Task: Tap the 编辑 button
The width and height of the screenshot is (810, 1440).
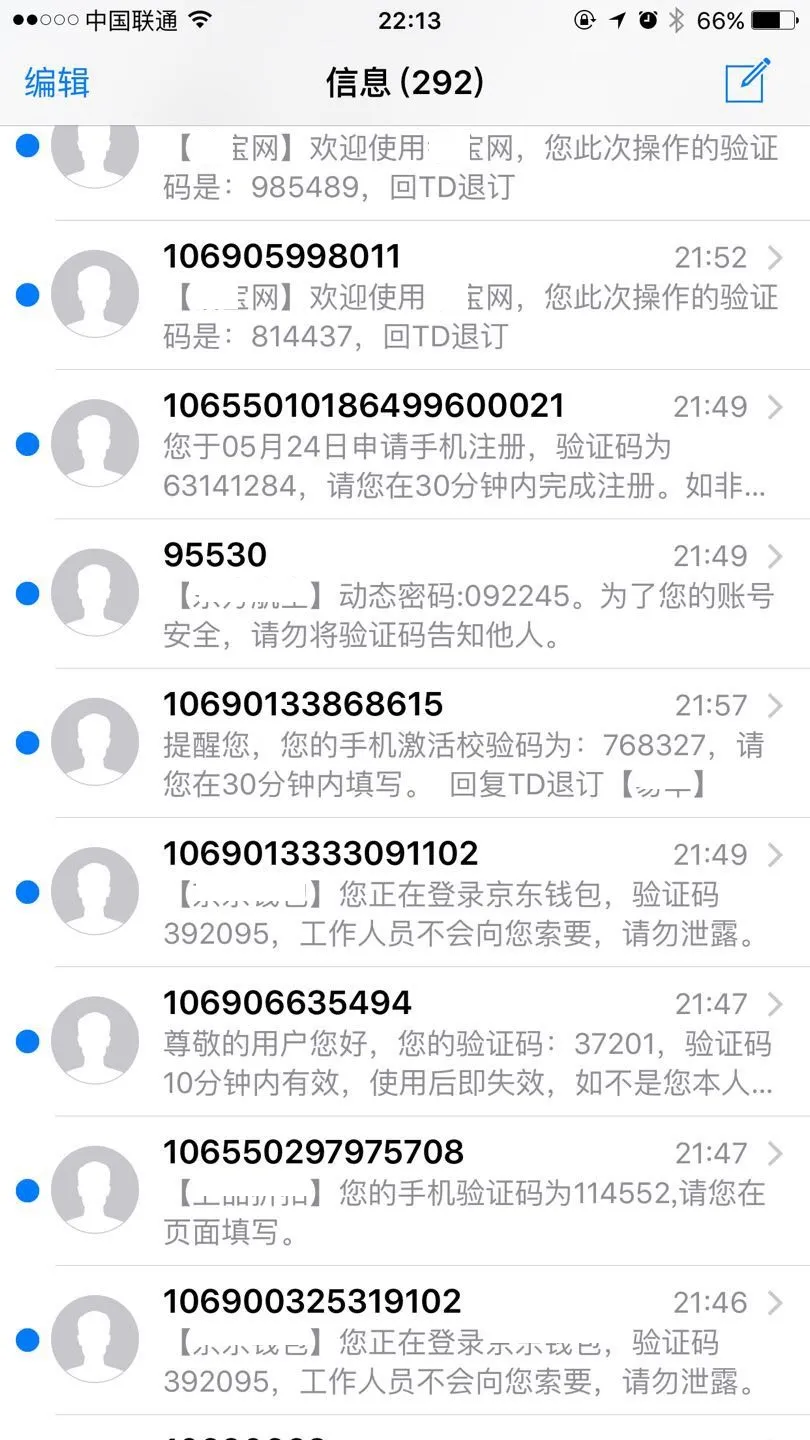Action: 57,82
